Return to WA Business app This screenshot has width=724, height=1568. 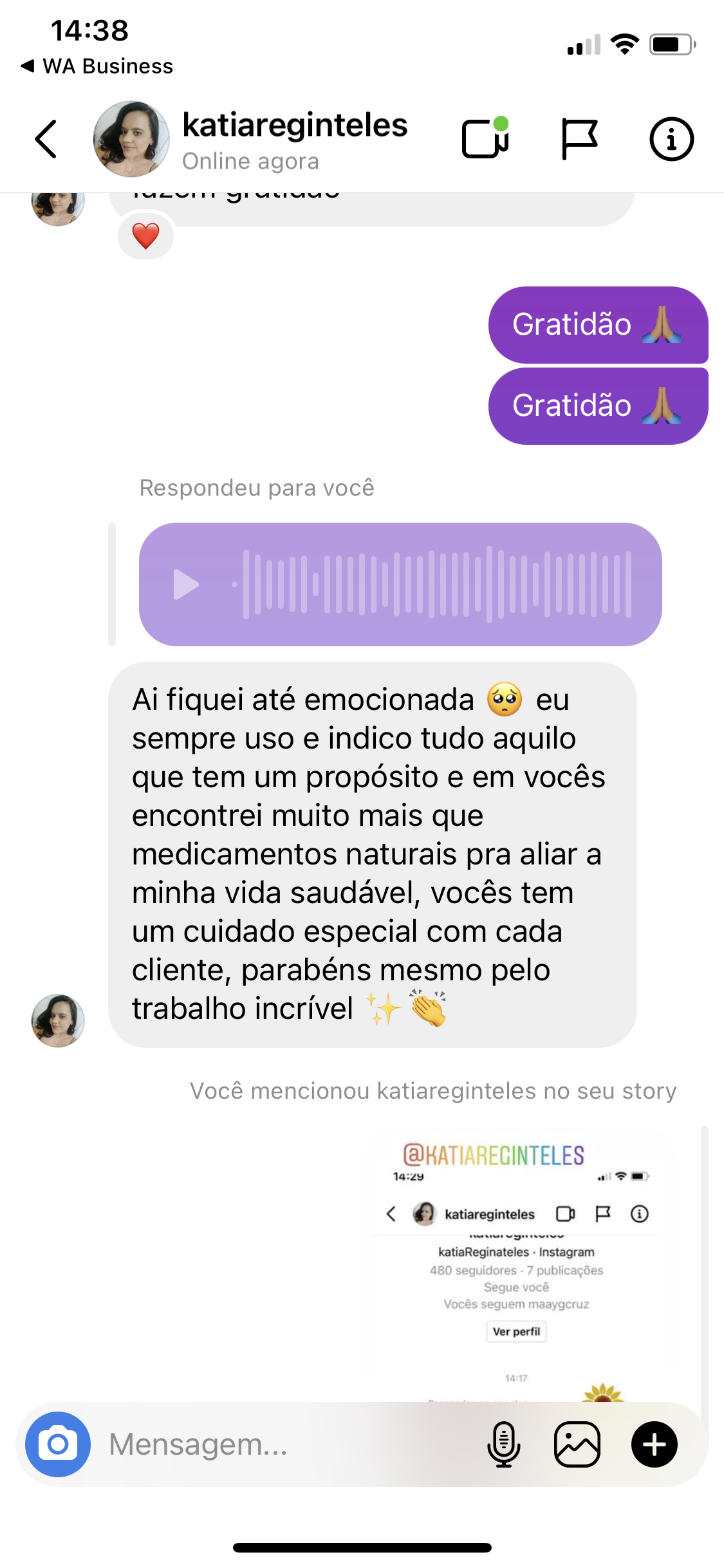97,66
